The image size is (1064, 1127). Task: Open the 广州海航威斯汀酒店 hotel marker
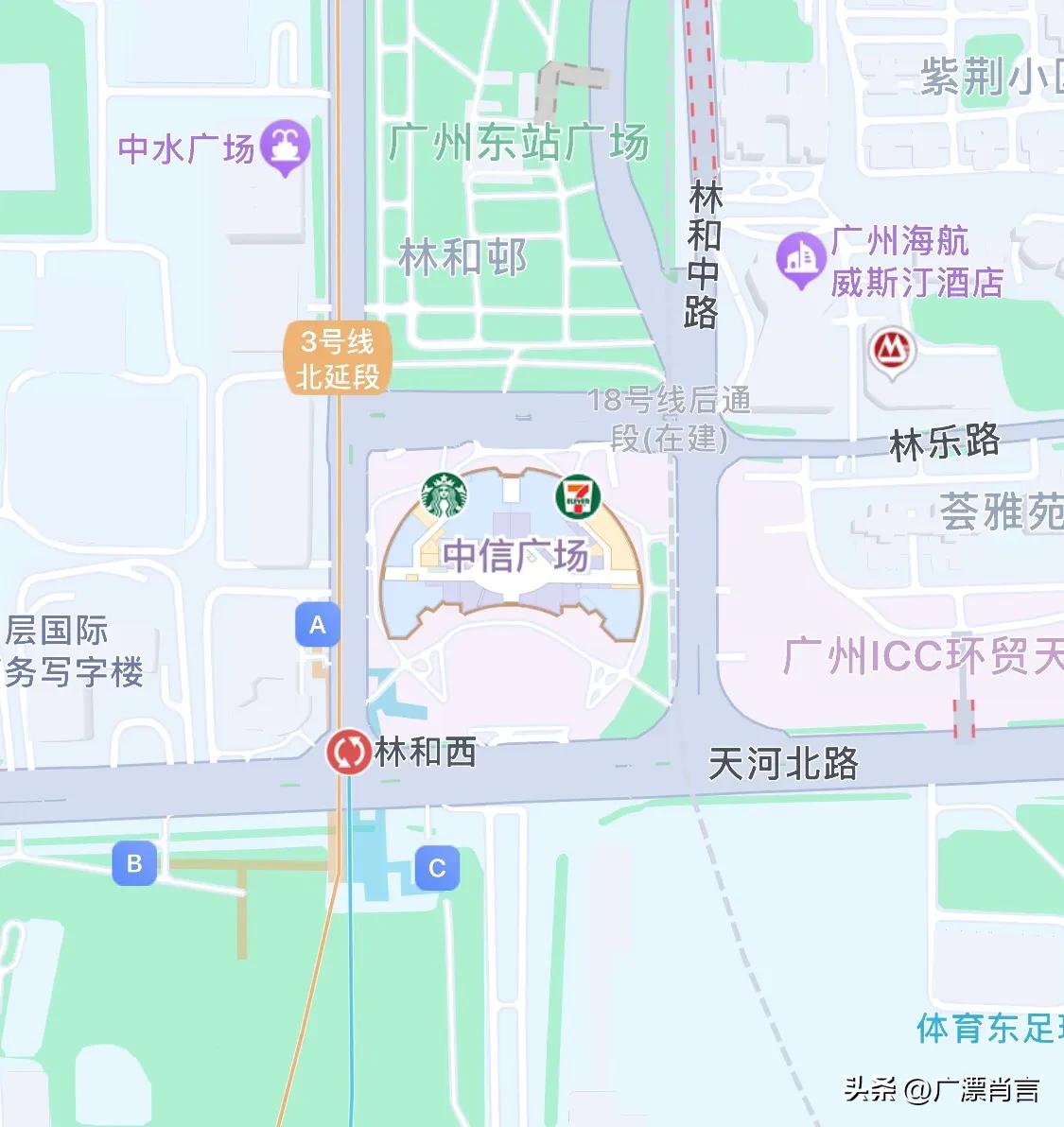coord(799,257)
